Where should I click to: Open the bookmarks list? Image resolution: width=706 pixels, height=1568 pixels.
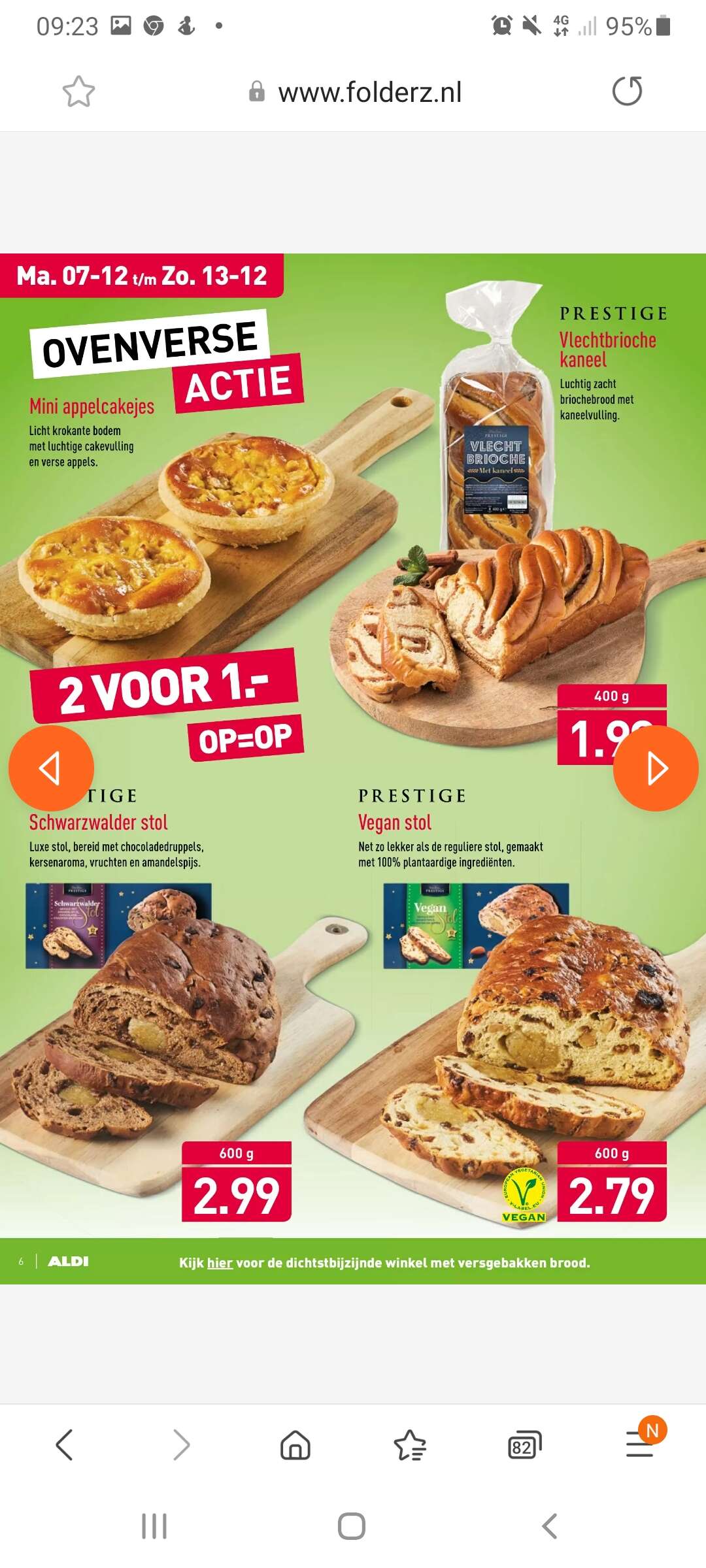[410, 1445]
